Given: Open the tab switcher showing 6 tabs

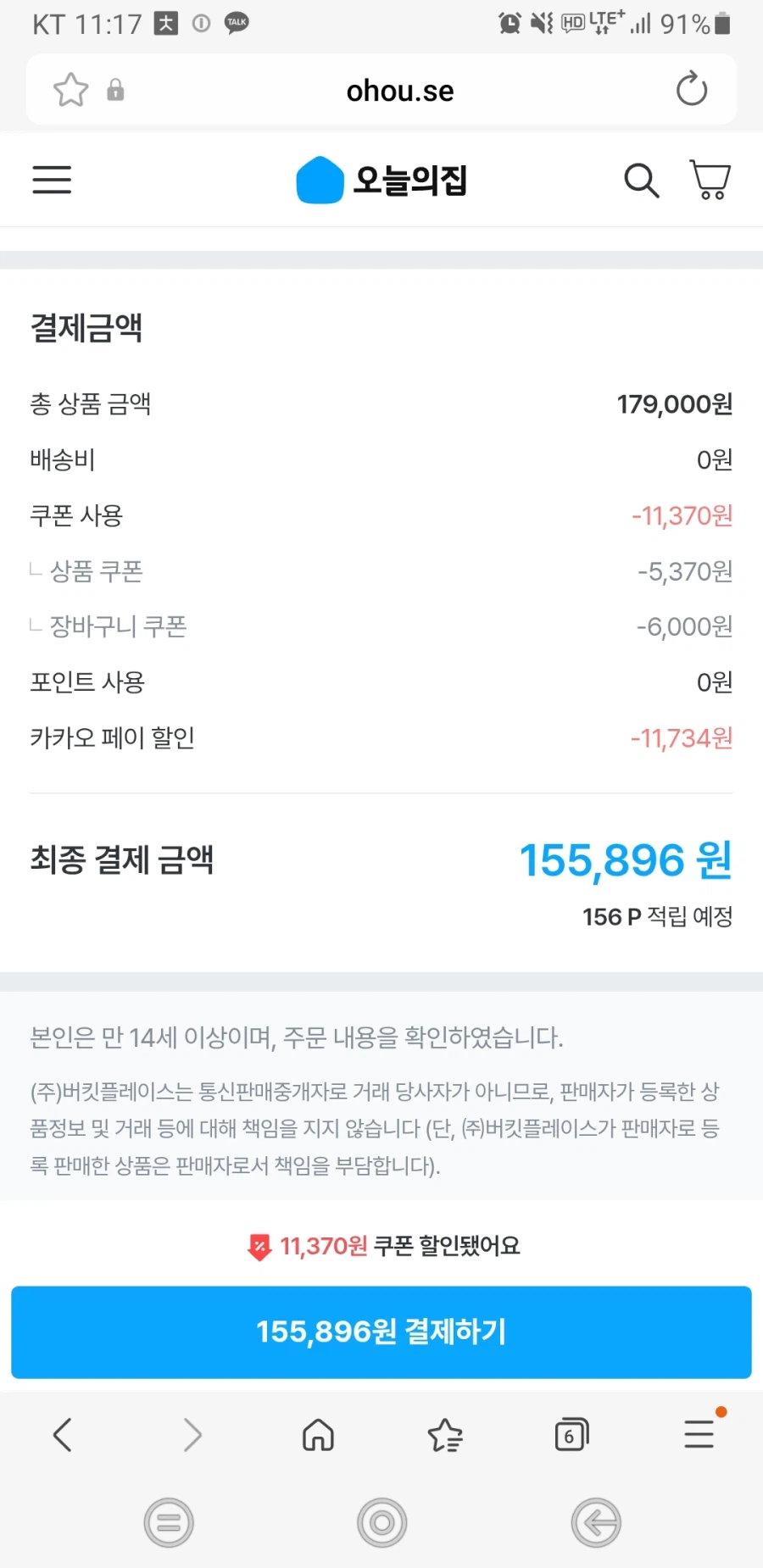Looking at the screenshot, I should [571, 1435].
